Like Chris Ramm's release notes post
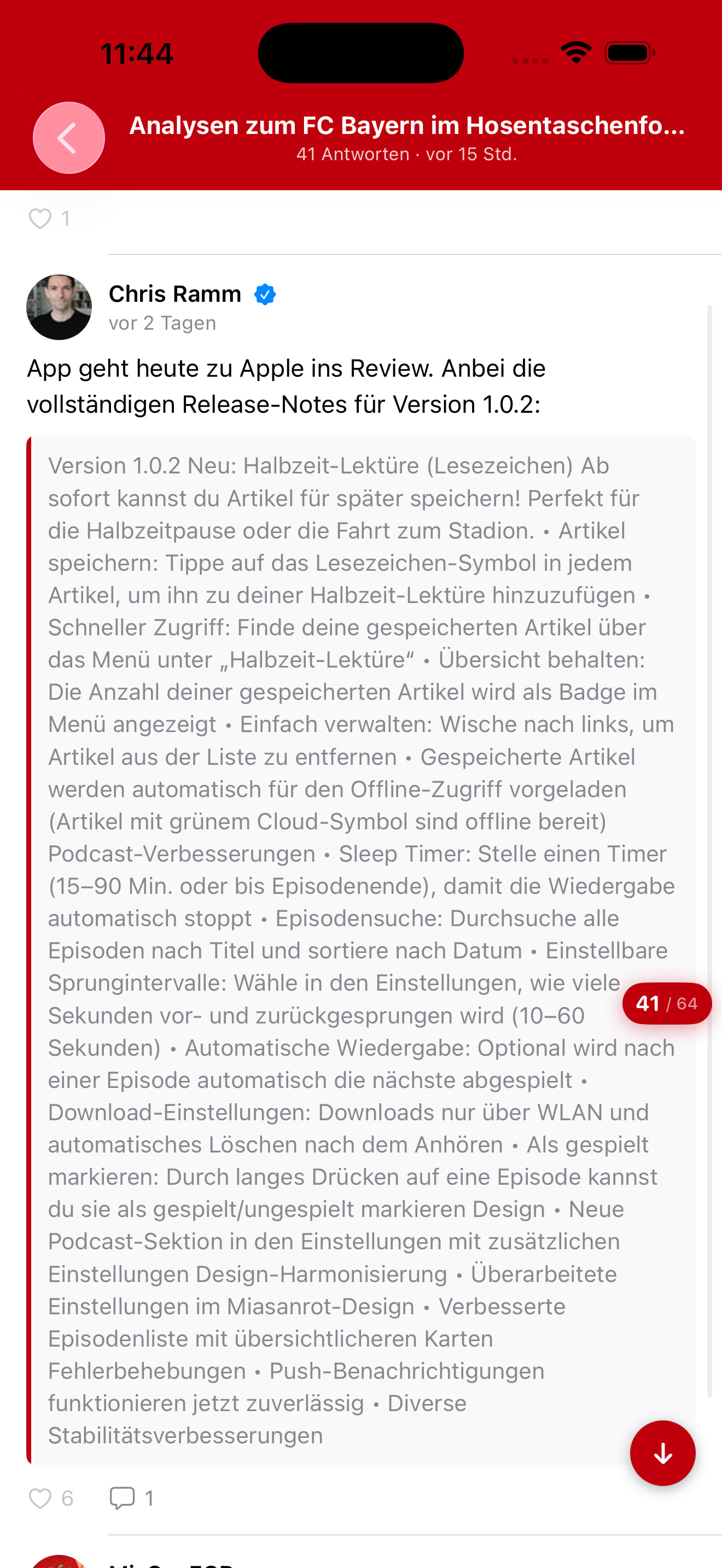722x1568 pixels. click(x=41, y=1498)
